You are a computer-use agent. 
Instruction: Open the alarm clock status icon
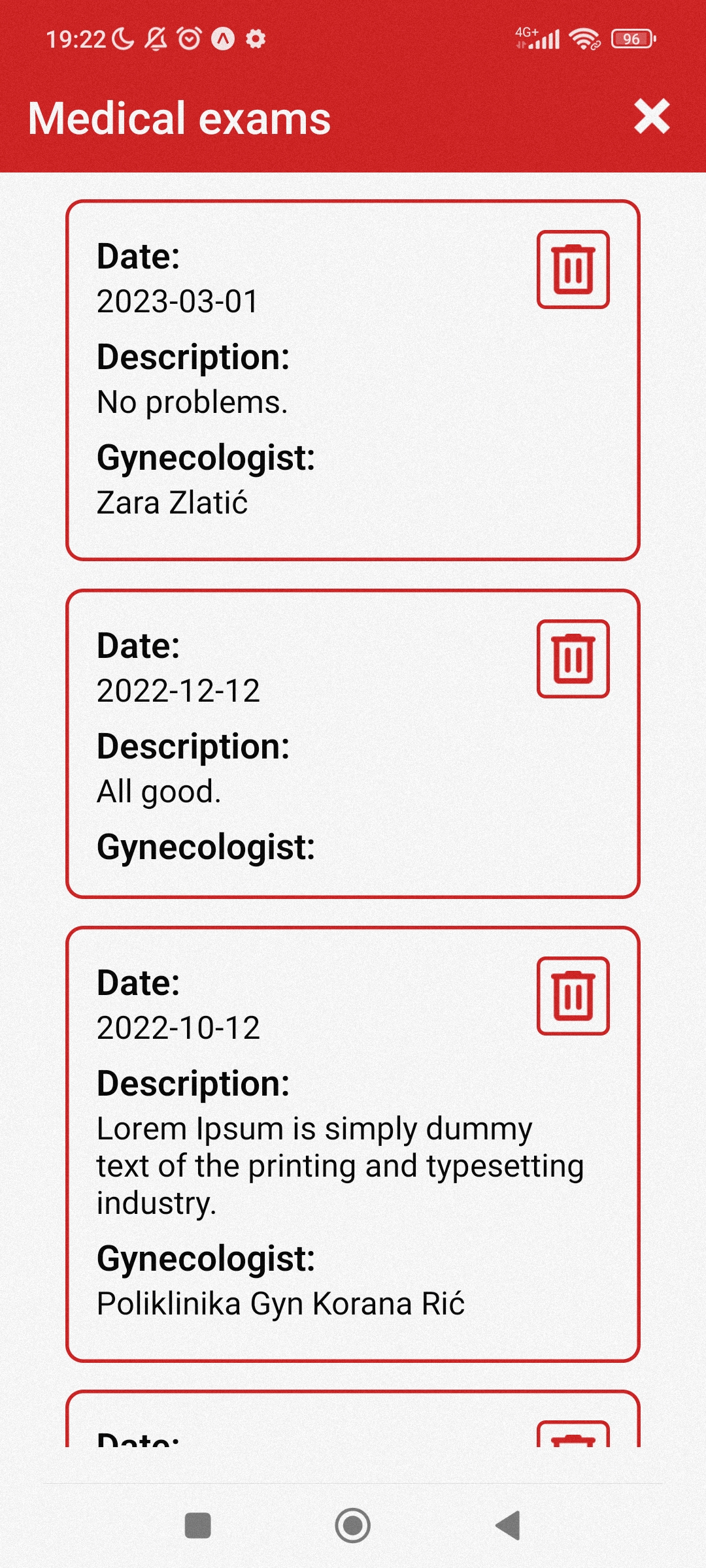[188, 39]
